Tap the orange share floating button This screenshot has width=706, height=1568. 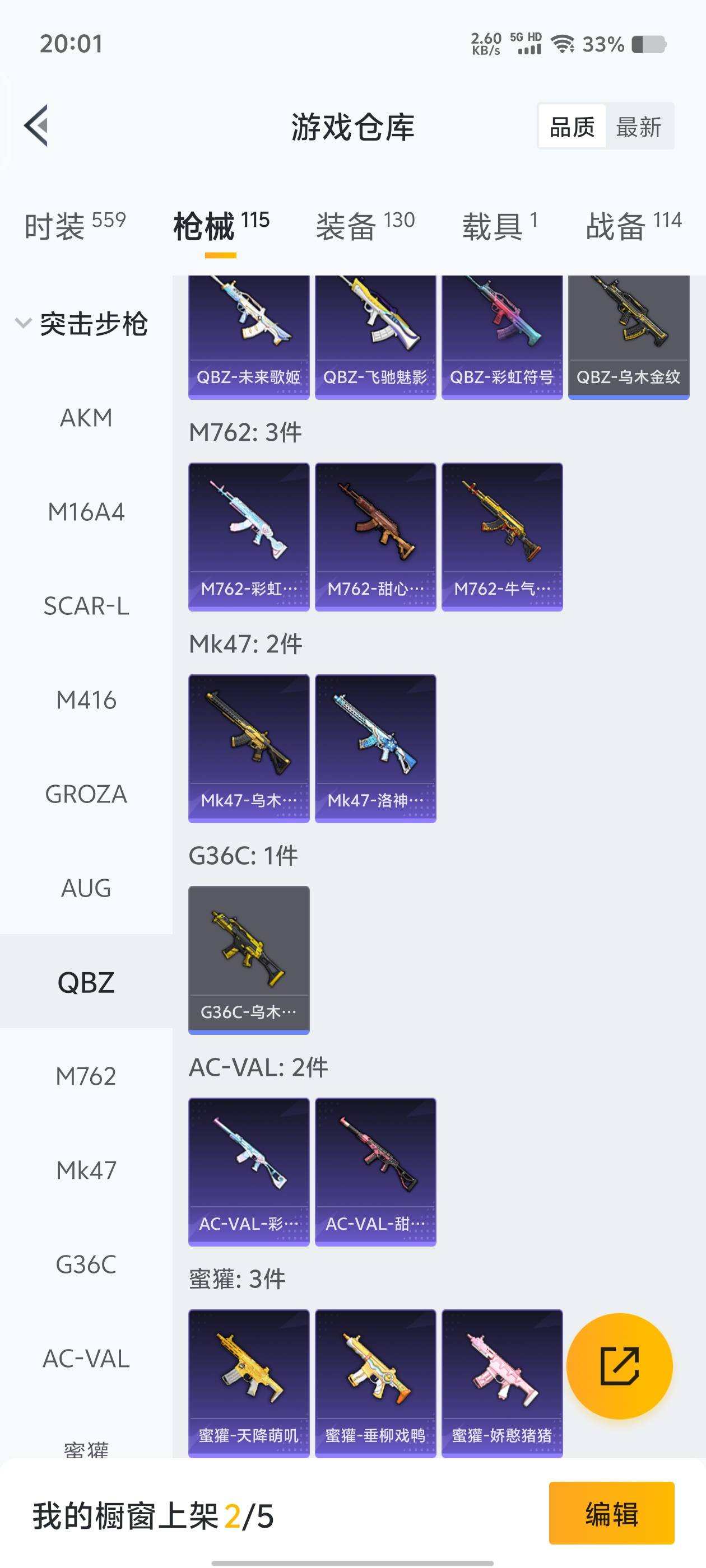pyautogui.click(x=619, y=1366)
